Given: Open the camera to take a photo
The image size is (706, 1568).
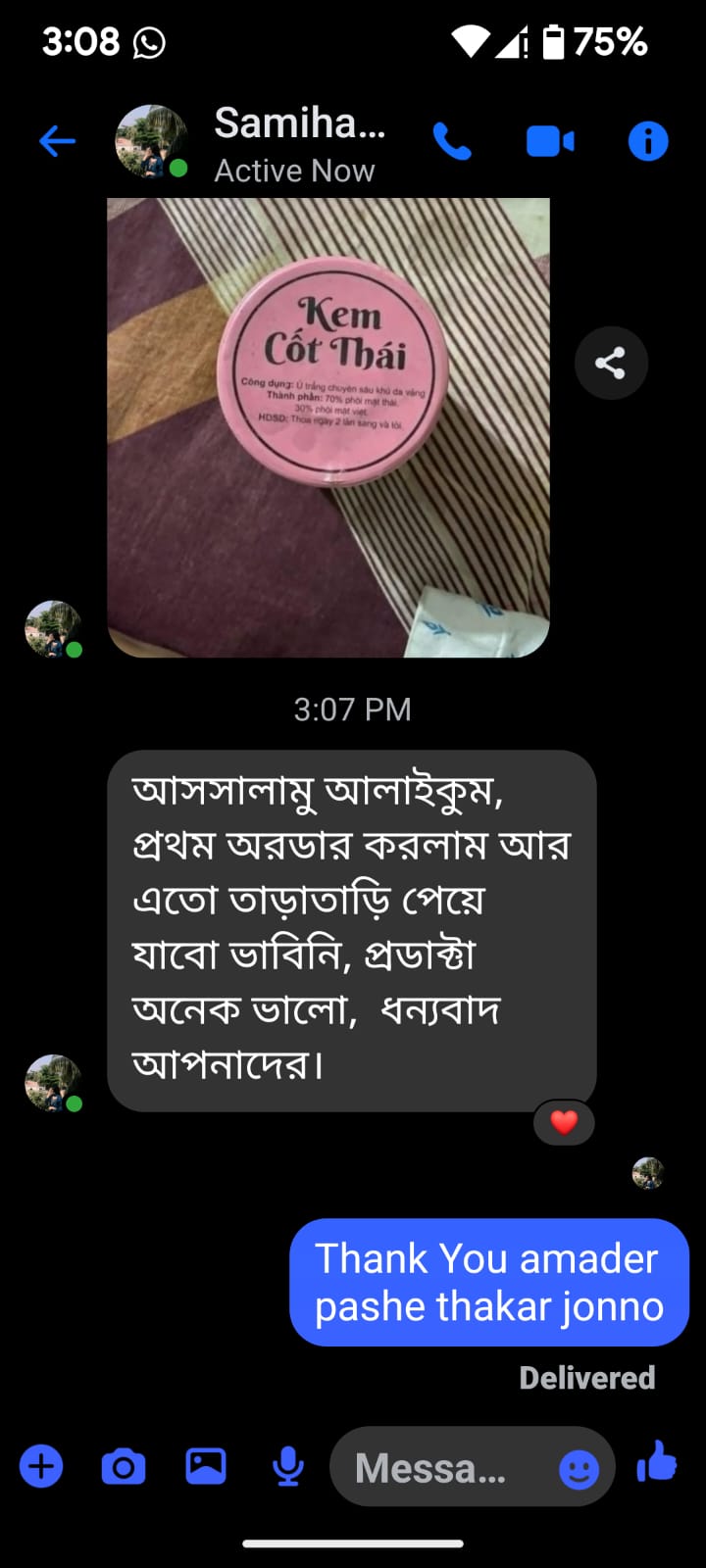Looking at the screenshot, I should coord(124,1467).
